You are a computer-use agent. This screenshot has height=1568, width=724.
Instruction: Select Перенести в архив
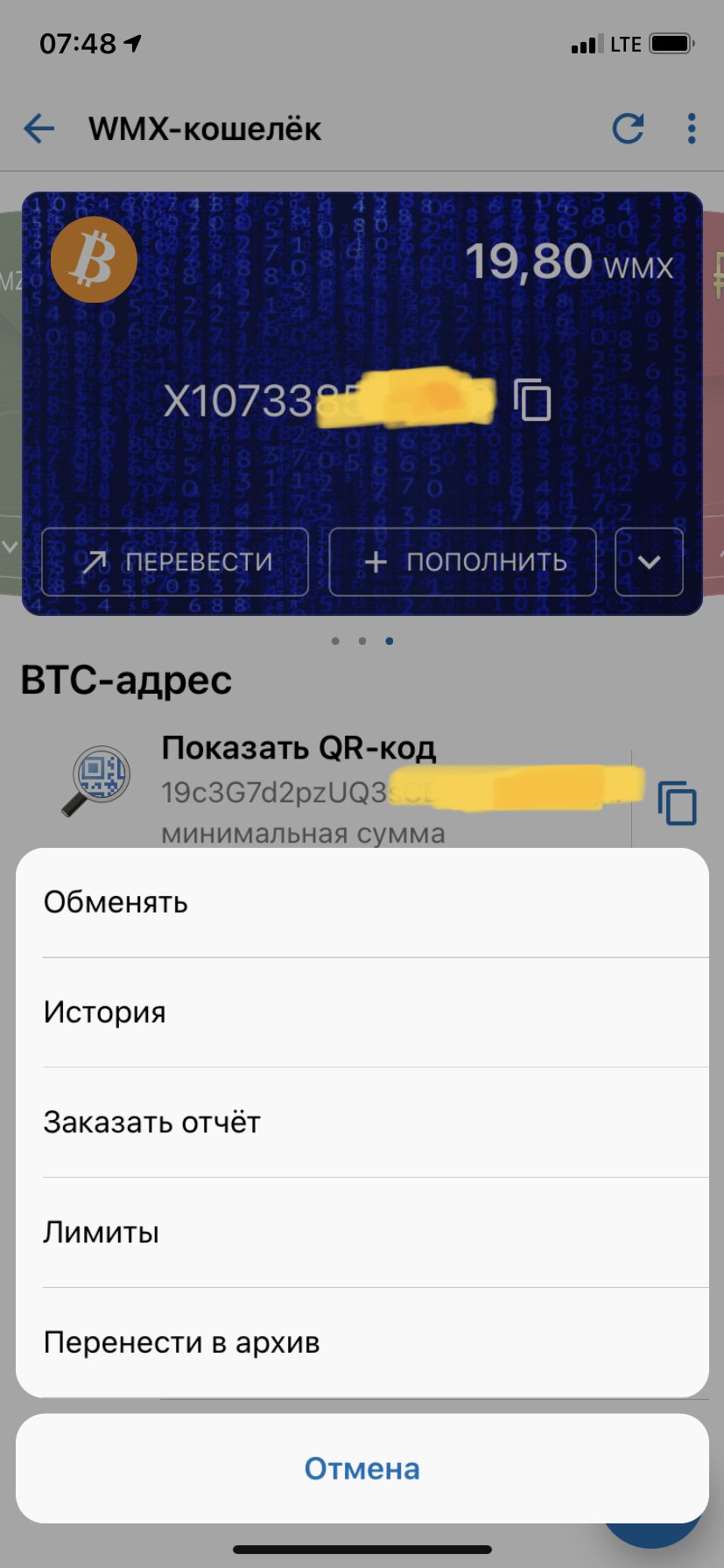362,1342
